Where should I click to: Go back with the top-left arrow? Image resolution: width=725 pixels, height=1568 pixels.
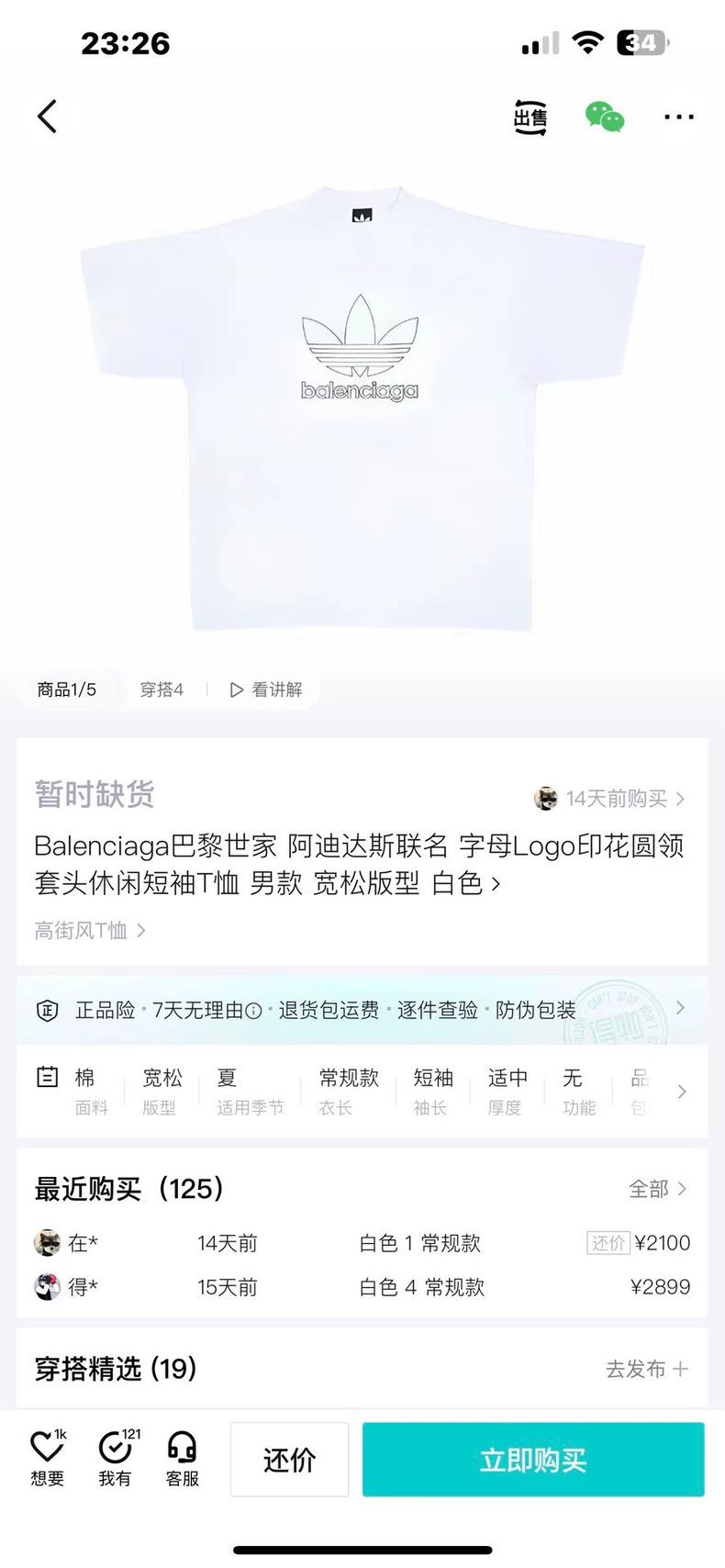pos(47,117)
